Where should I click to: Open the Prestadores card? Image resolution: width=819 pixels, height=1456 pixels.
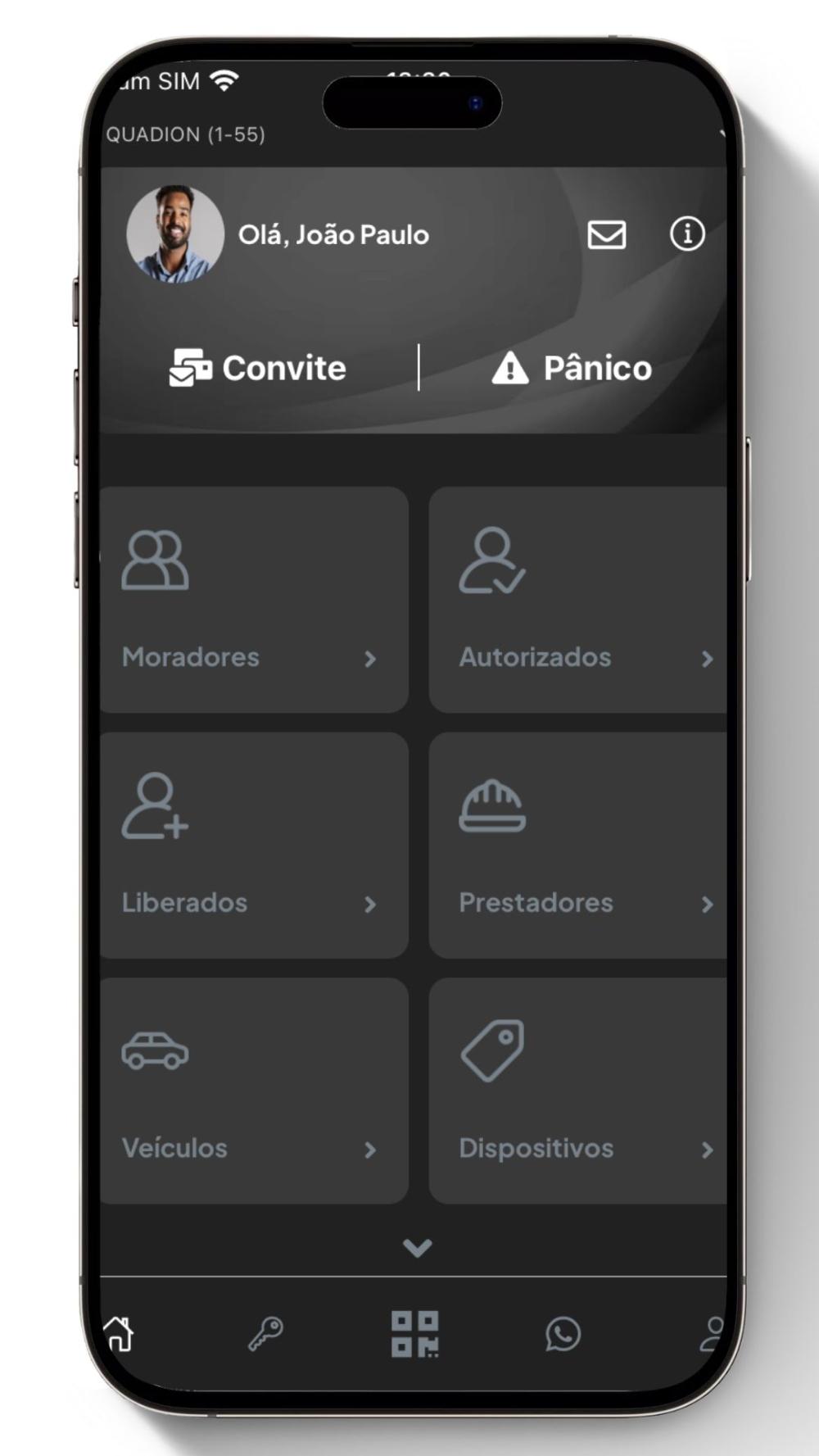pos(577,846)
